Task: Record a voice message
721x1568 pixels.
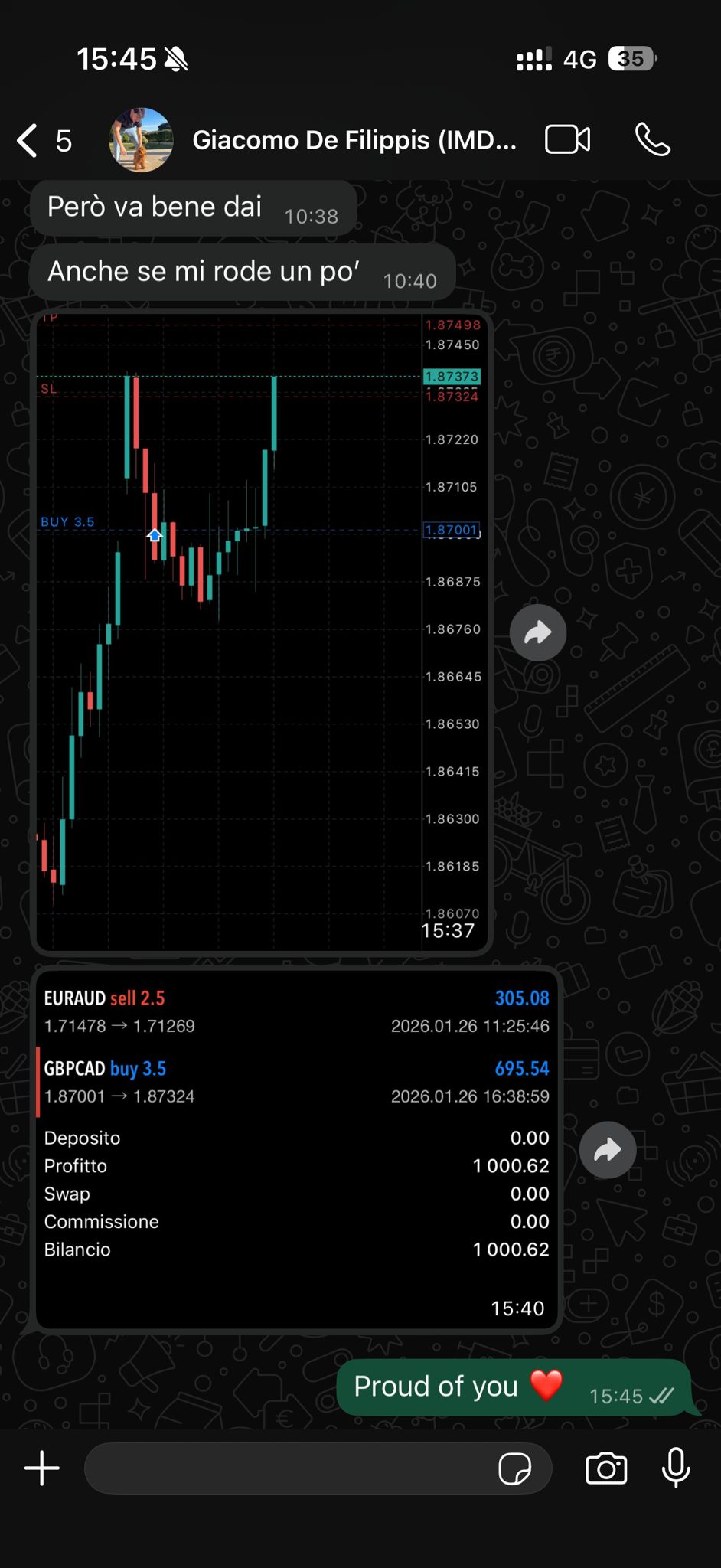Action: [x=676, y=1468]
